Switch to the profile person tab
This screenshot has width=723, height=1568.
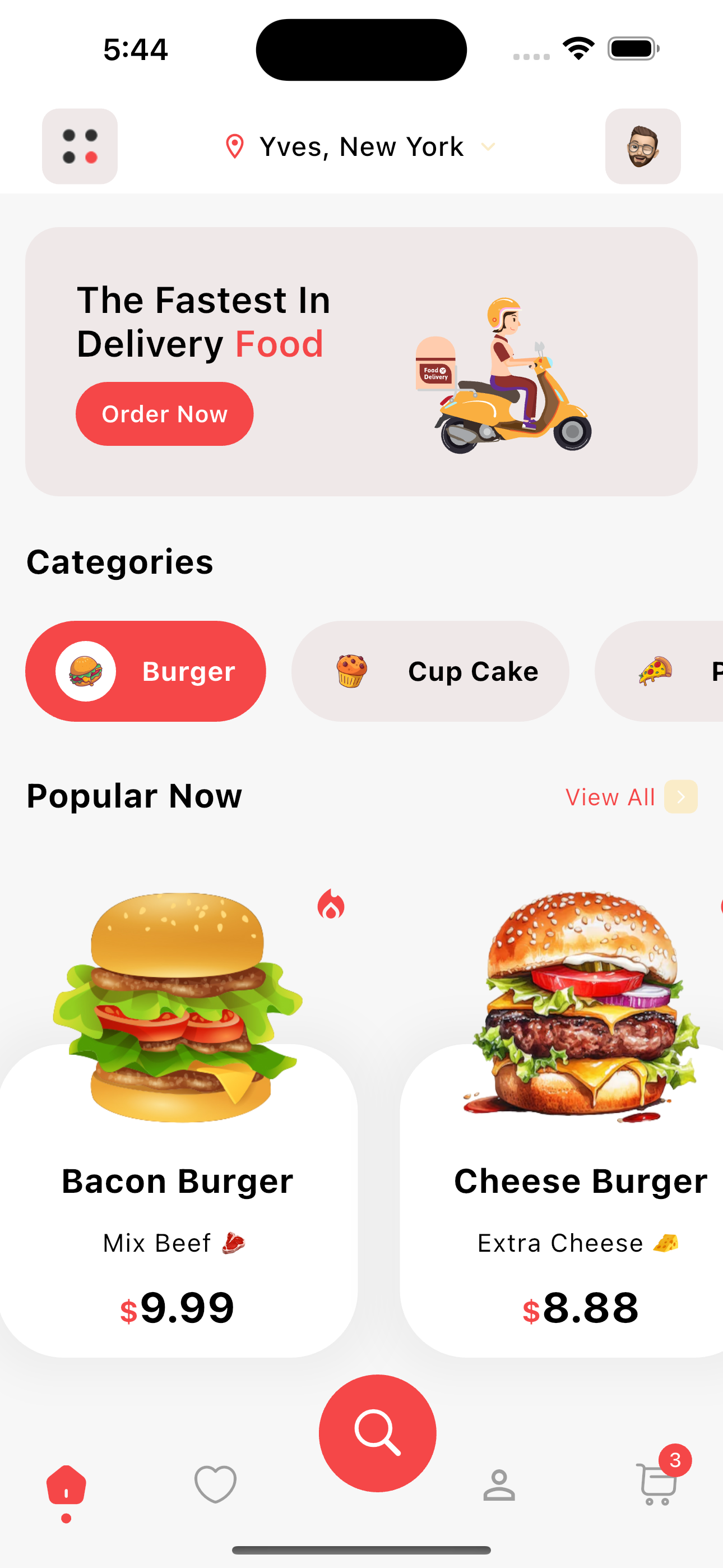tap(499, 1485)
